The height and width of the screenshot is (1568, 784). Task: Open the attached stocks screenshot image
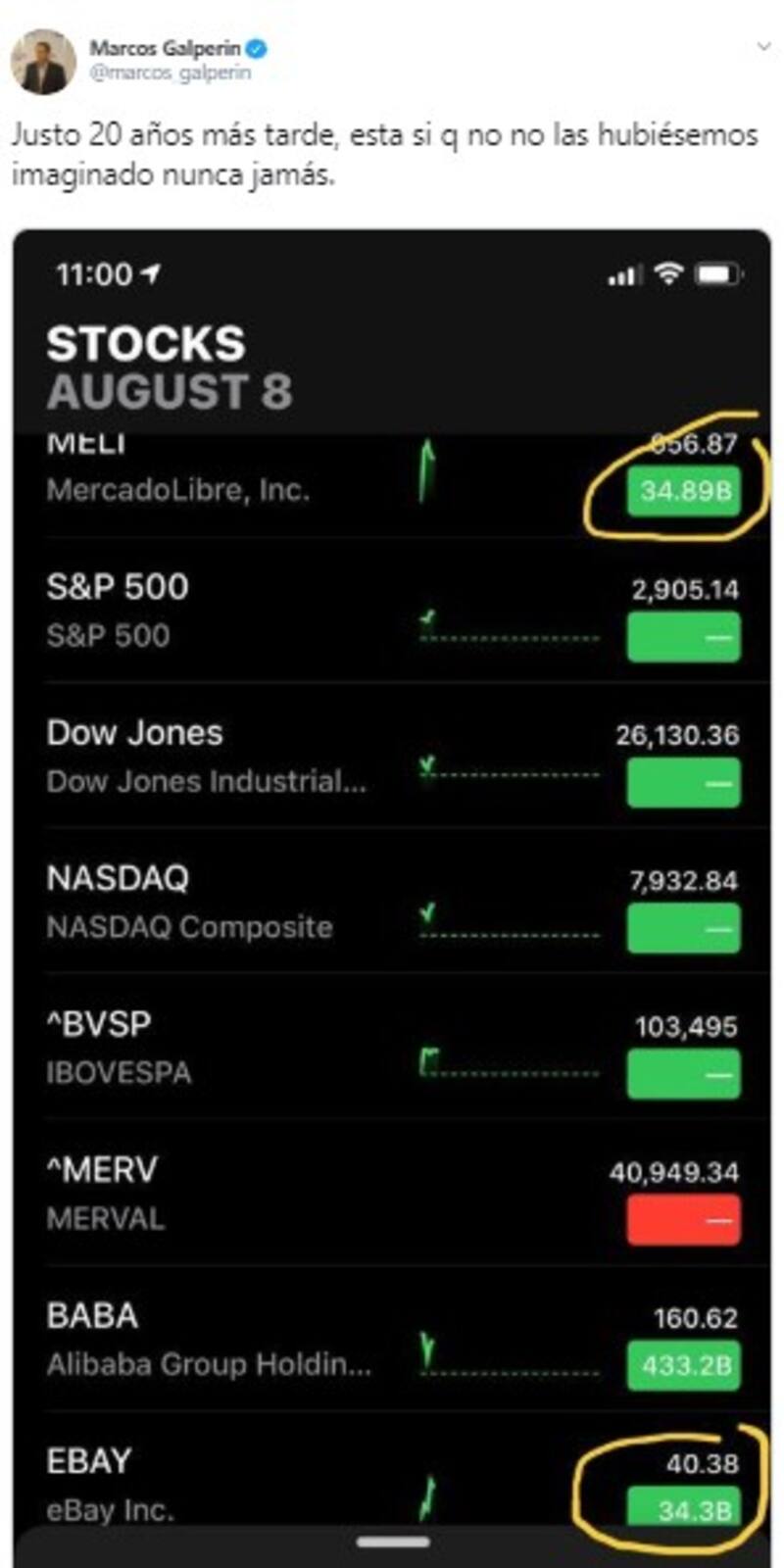pos(392,882)
